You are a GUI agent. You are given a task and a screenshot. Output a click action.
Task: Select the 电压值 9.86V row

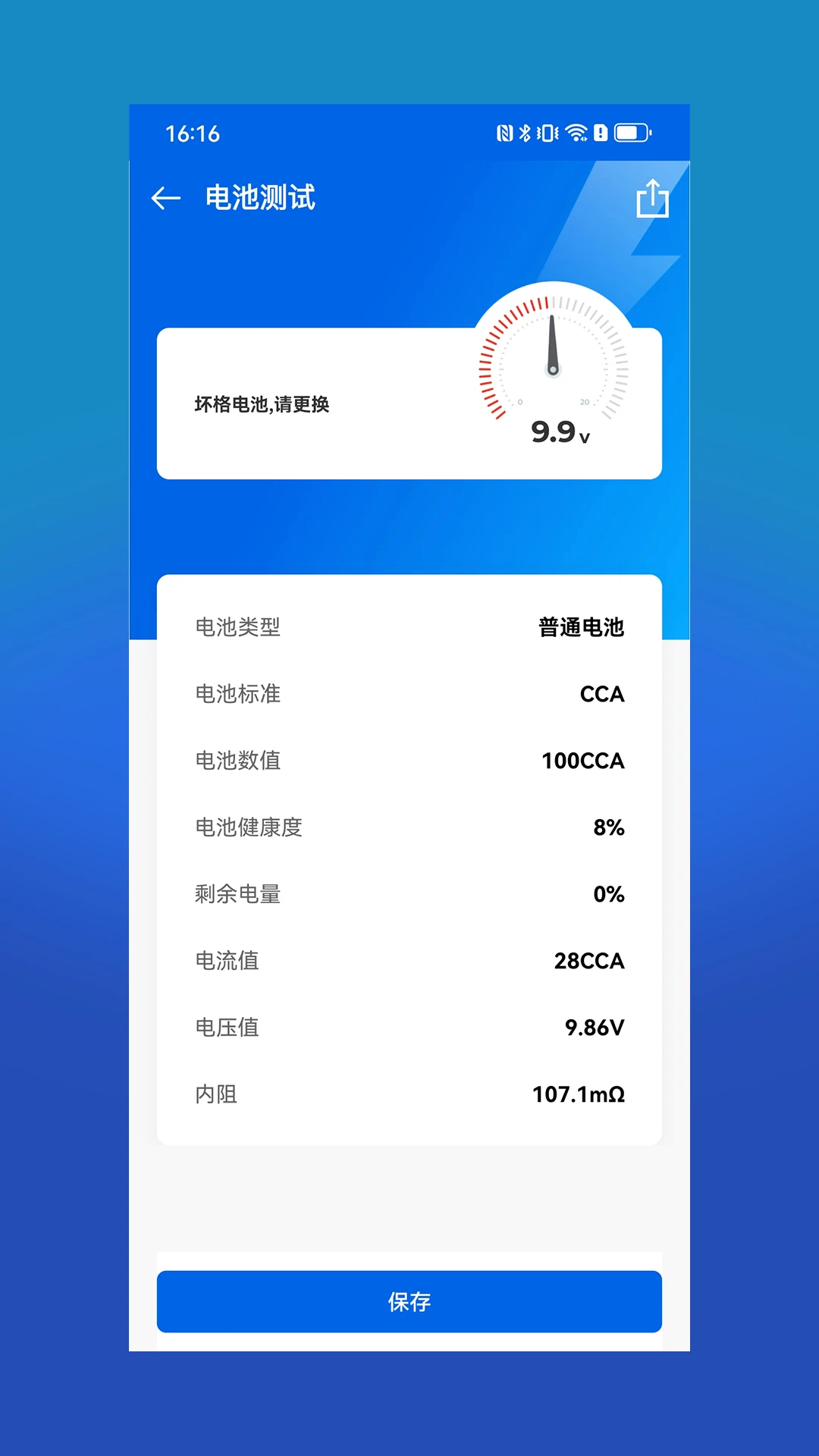tap(409, 1028)
